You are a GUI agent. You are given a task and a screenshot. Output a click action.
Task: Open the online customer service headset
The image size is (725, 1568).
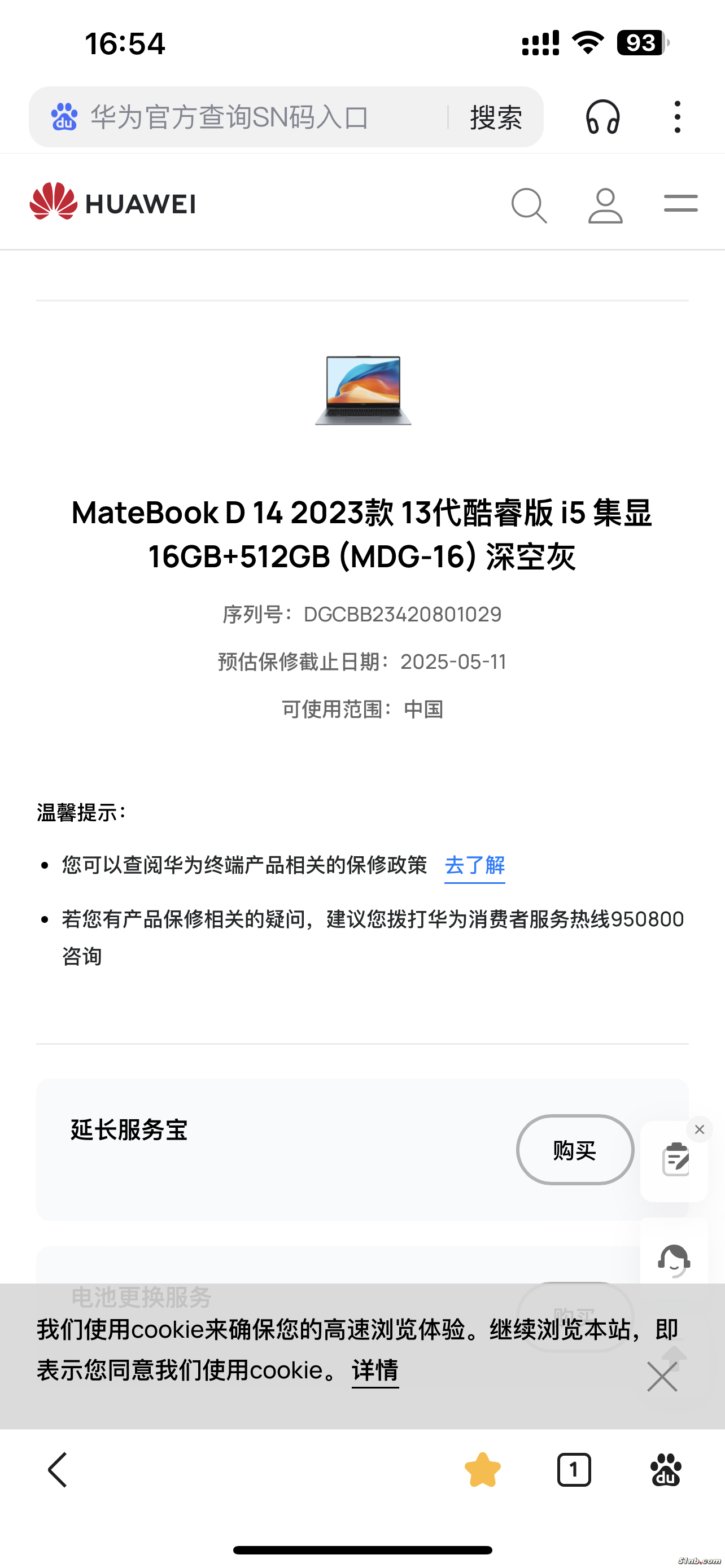(674, 1260)
